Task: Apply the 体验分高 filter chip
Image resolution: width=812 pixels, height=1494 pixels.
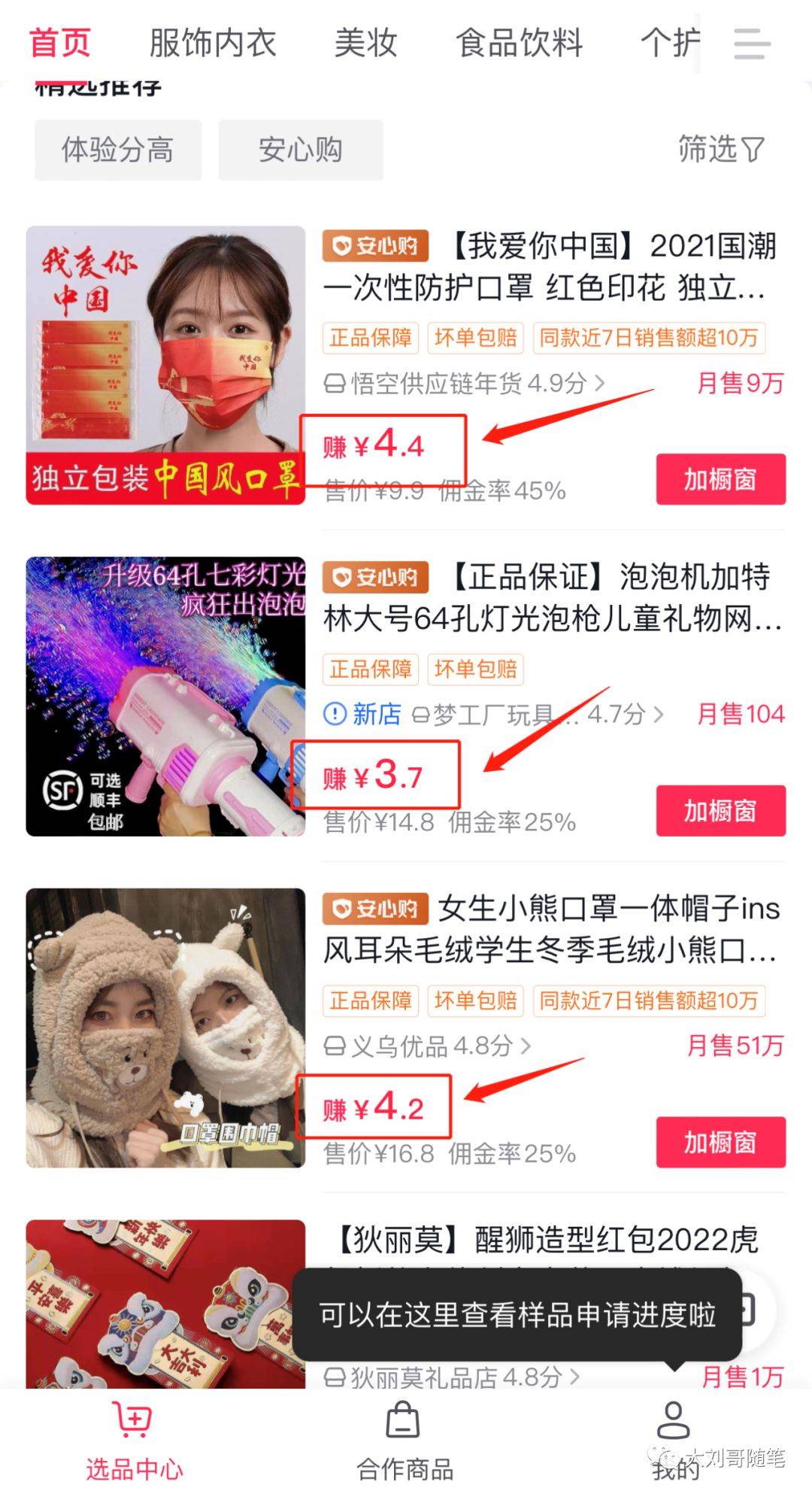Action: point(118,150)
